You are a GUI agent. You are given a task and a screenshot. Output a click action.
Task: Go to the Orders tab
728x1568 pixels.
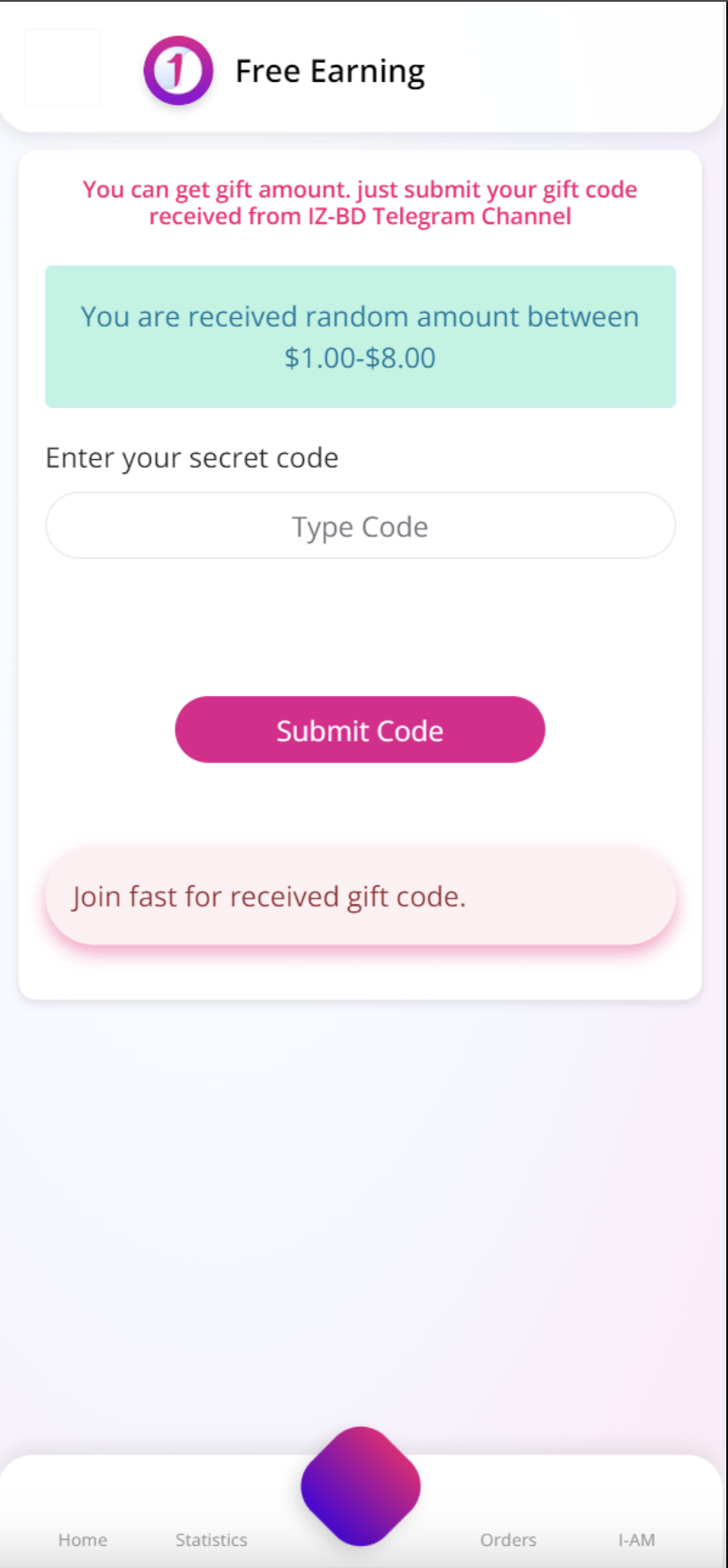[508, 1539]
